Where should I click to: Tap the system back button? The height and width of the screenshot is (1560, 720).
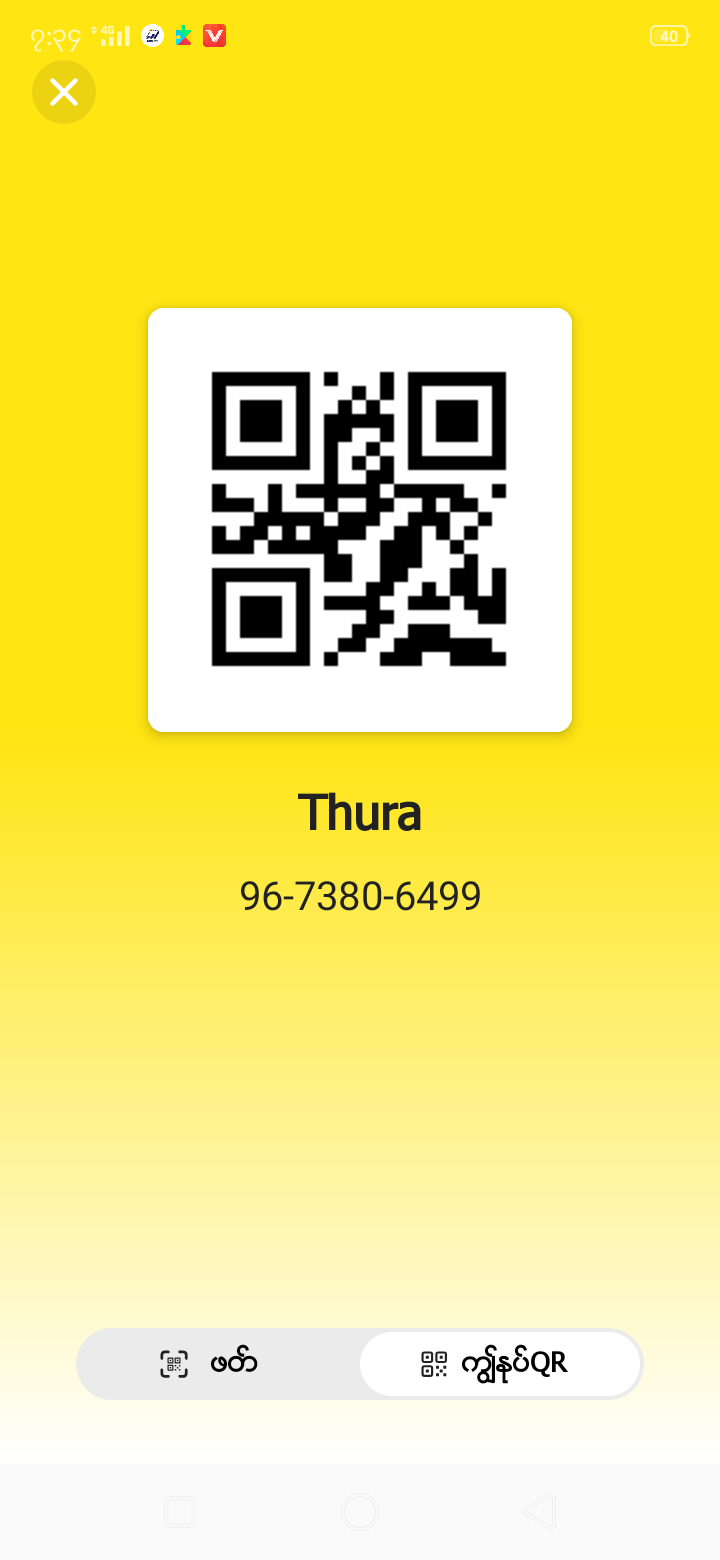point(540,1511)
